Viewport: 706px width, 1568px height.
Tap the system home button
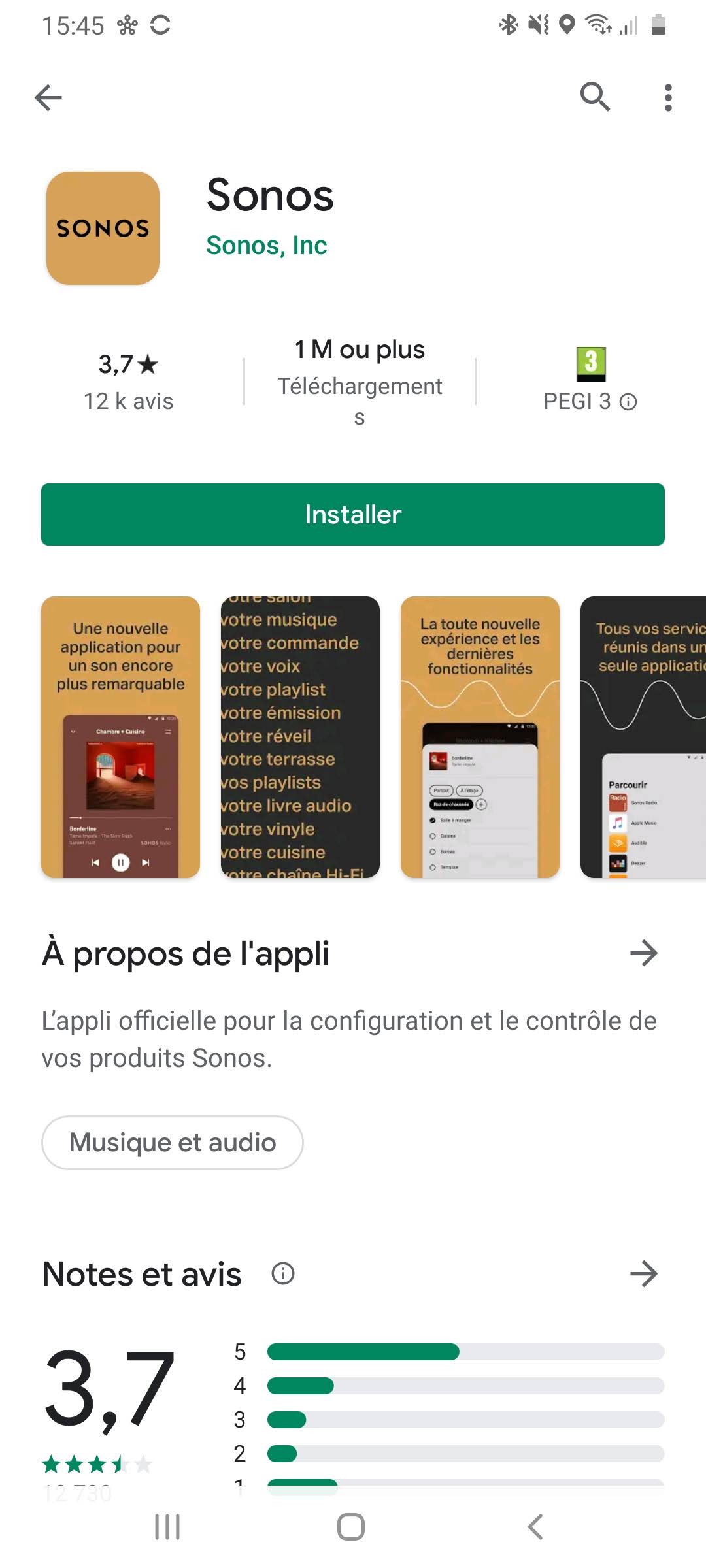point(351,1527)
